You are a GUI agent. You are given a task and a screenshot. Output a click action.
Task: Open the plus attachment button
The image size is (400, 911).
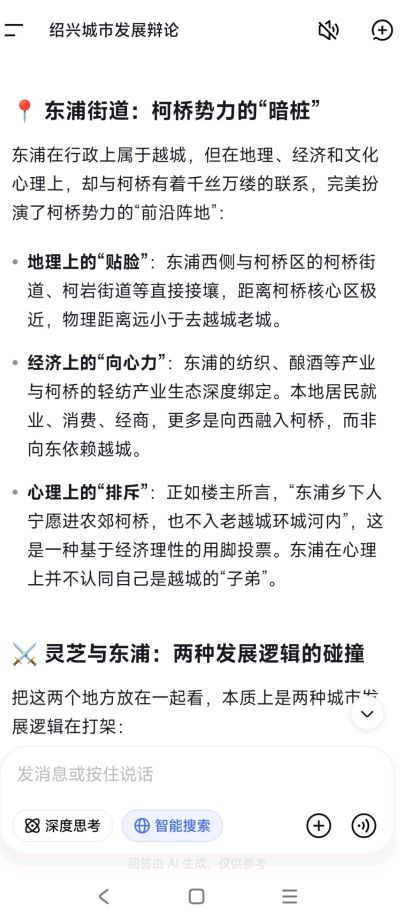pos(319,826)
